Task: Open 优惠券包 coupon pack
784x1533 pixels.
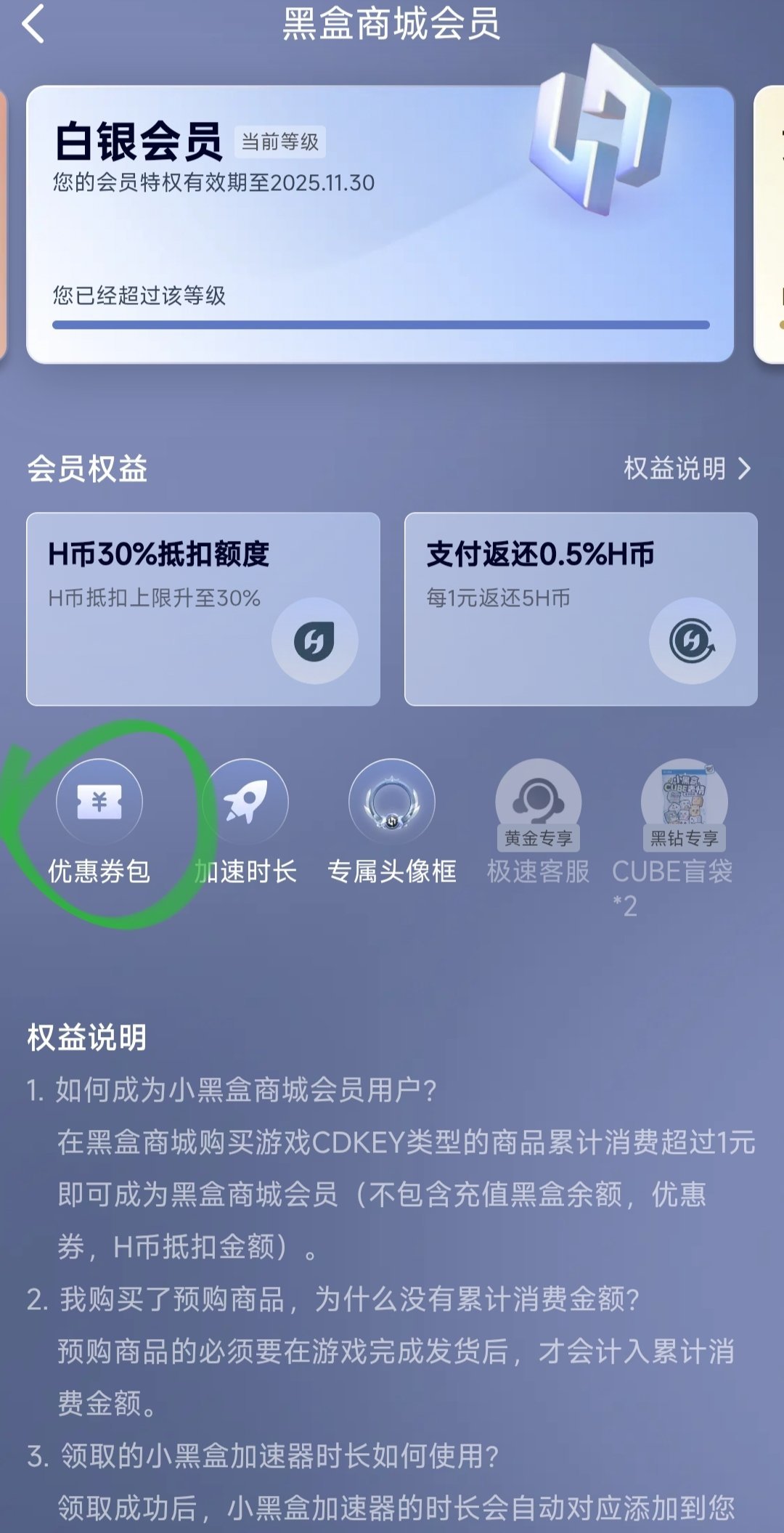Action: (x=99, y=802)
